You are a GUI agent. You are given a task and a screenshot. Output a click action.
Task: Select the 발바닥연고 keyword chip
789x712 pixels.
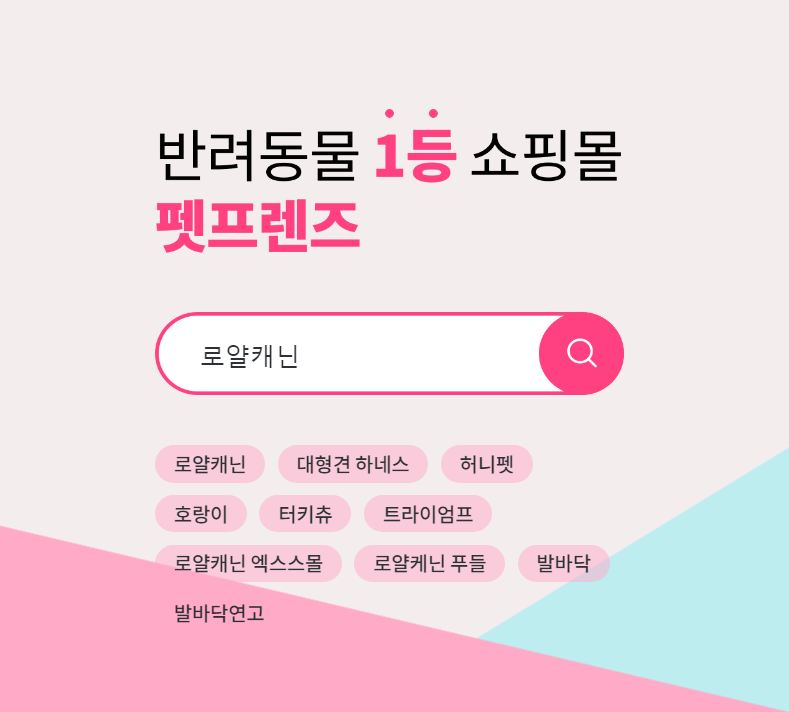click(x=219, y=613)
